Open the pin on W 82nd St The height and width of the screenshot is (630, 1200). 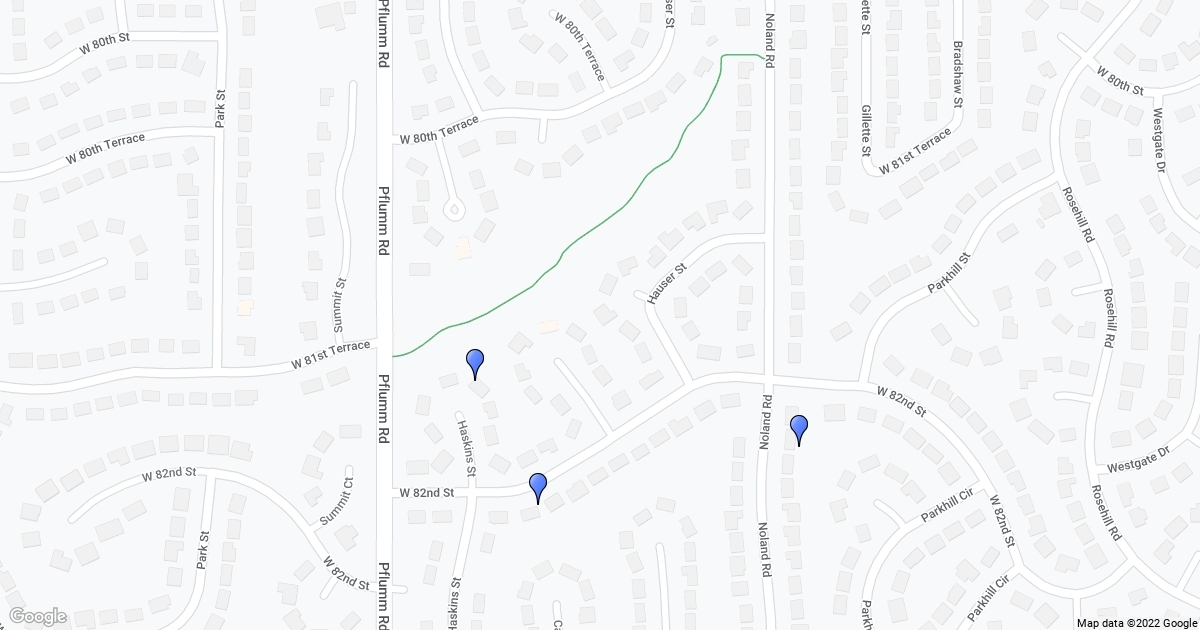click(x=538, y=486)
